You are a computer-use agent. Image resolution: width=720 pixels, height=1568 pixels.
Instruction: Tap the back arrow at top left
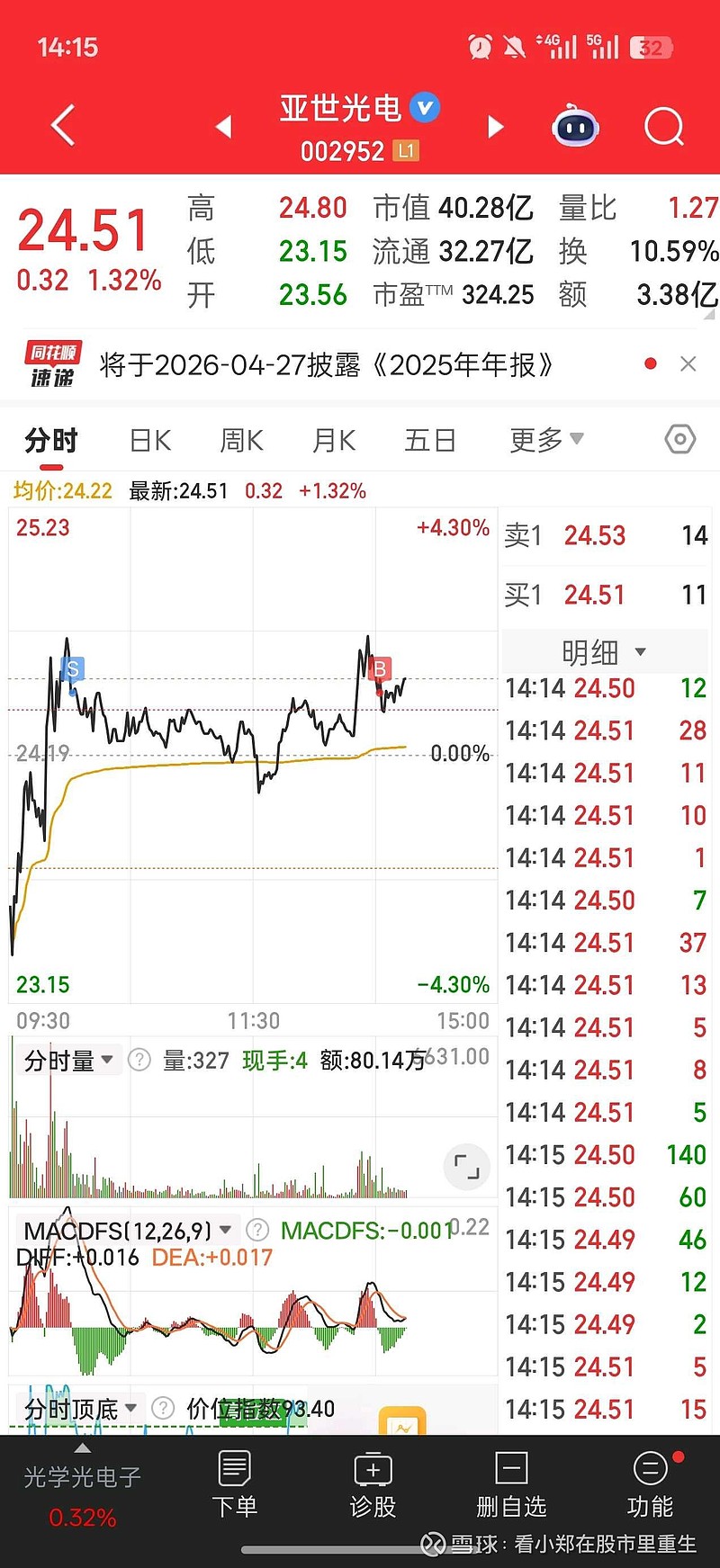click(x=61, y=126)
